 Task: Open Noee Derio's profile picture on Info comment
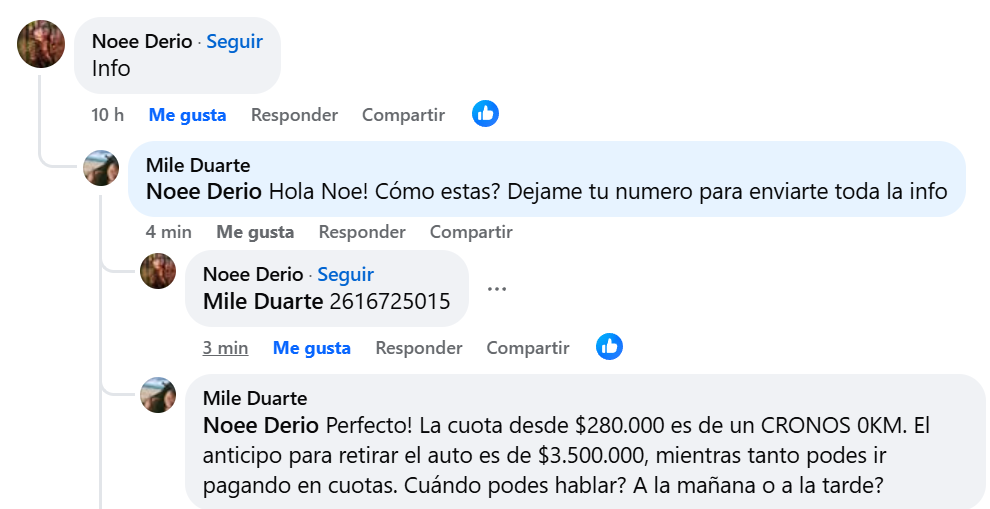[x=41, y=44]
